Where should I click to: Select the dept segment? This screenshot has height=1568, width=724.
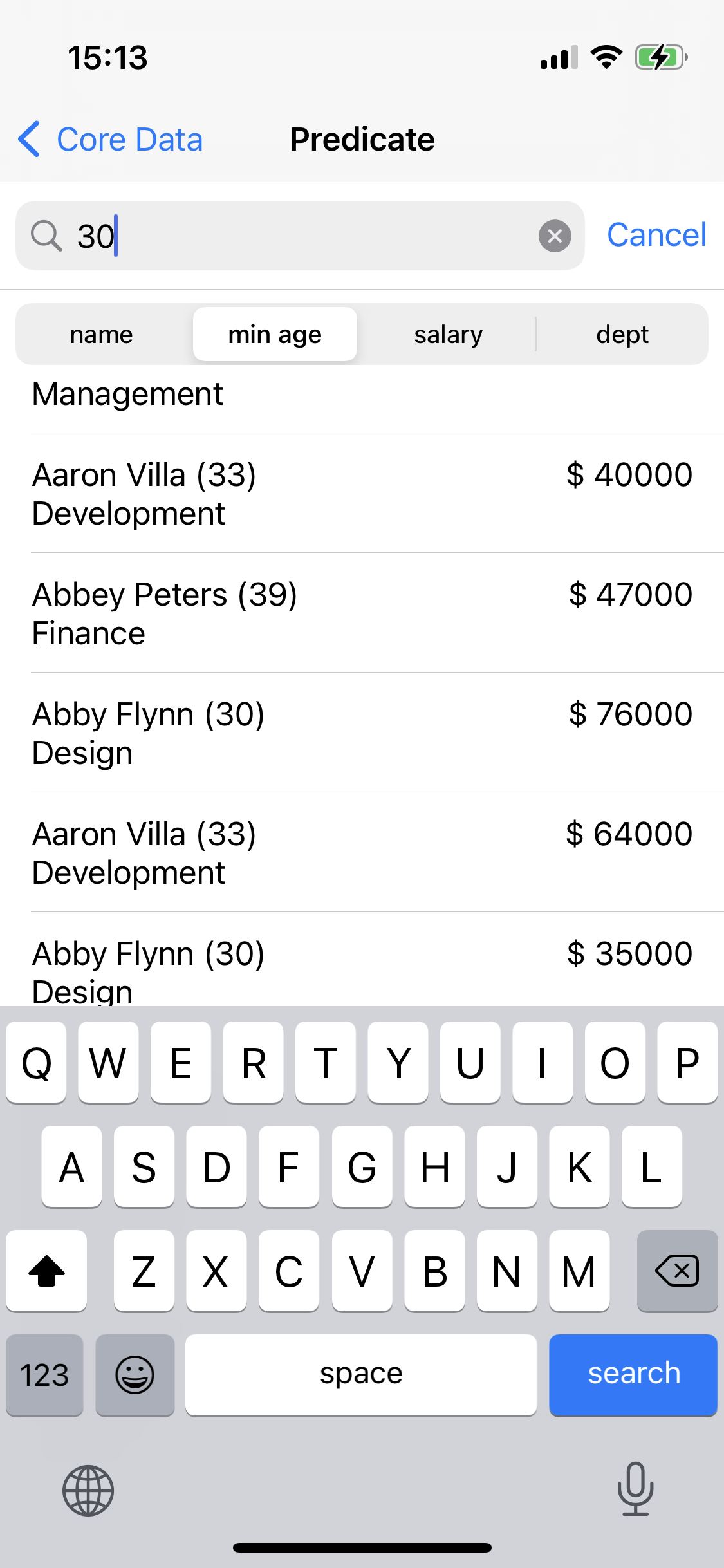(x=622, y=335)
